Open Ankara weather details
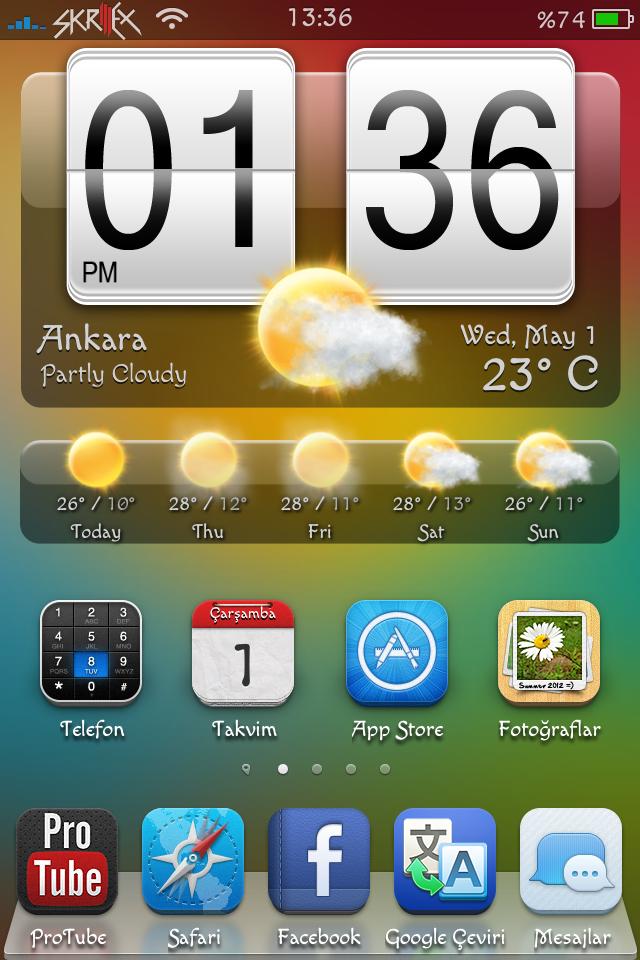This screenshot has width=640, height=960. [x=113, y=356]
